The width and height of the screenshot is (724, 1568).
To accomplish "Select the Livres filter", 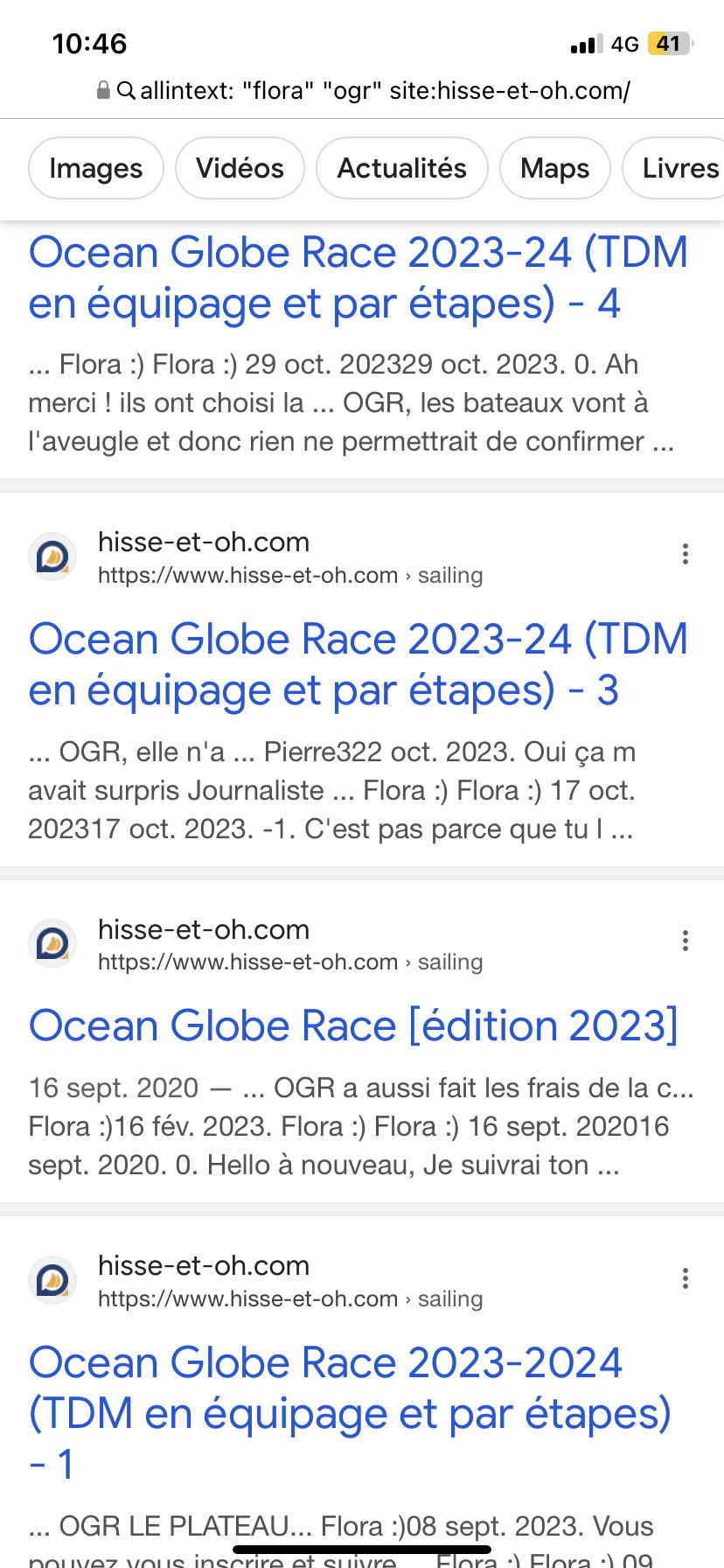I will (x=675, y=168).
